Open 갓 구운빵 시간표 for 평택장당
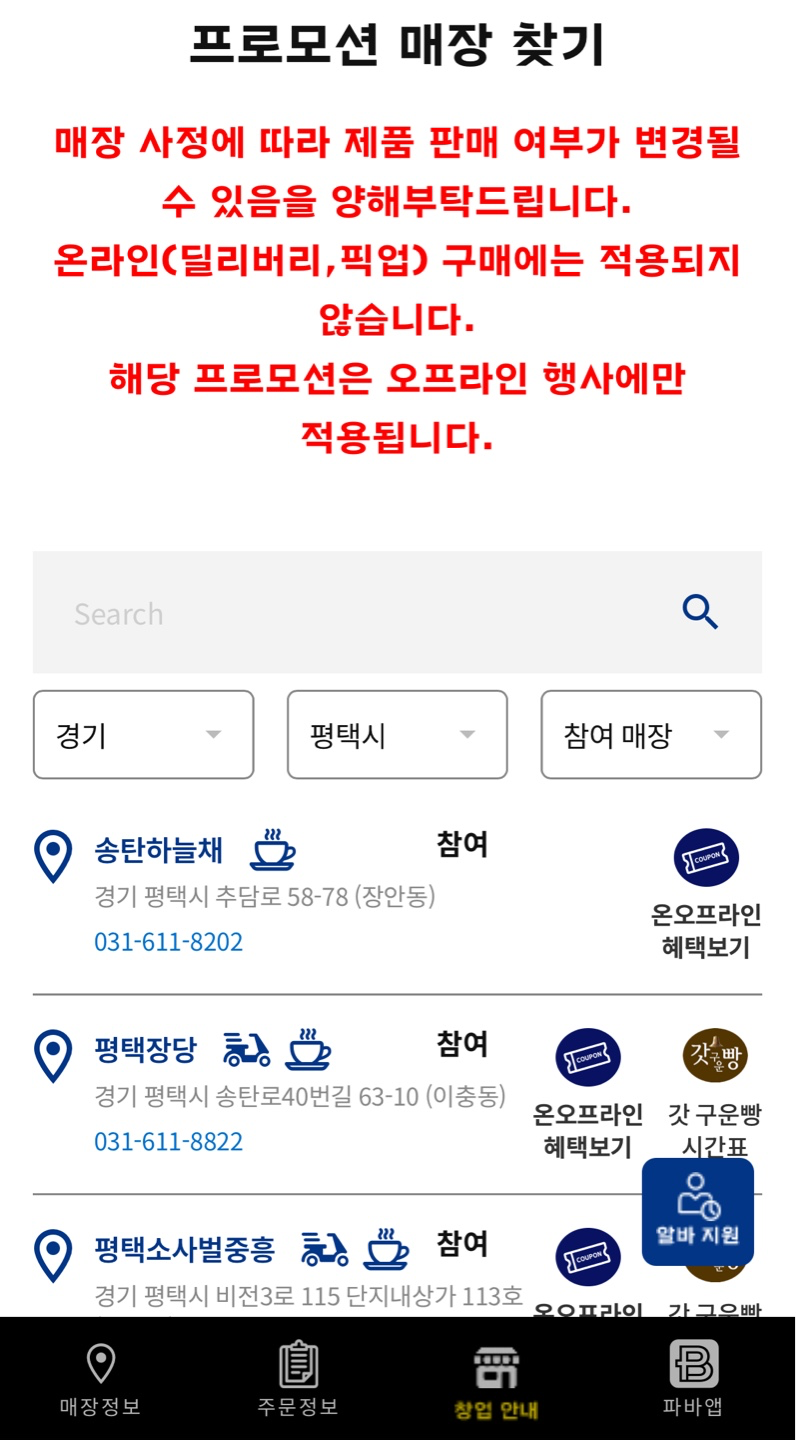This screenshot has width=796, height=1440. point(715,1090)
